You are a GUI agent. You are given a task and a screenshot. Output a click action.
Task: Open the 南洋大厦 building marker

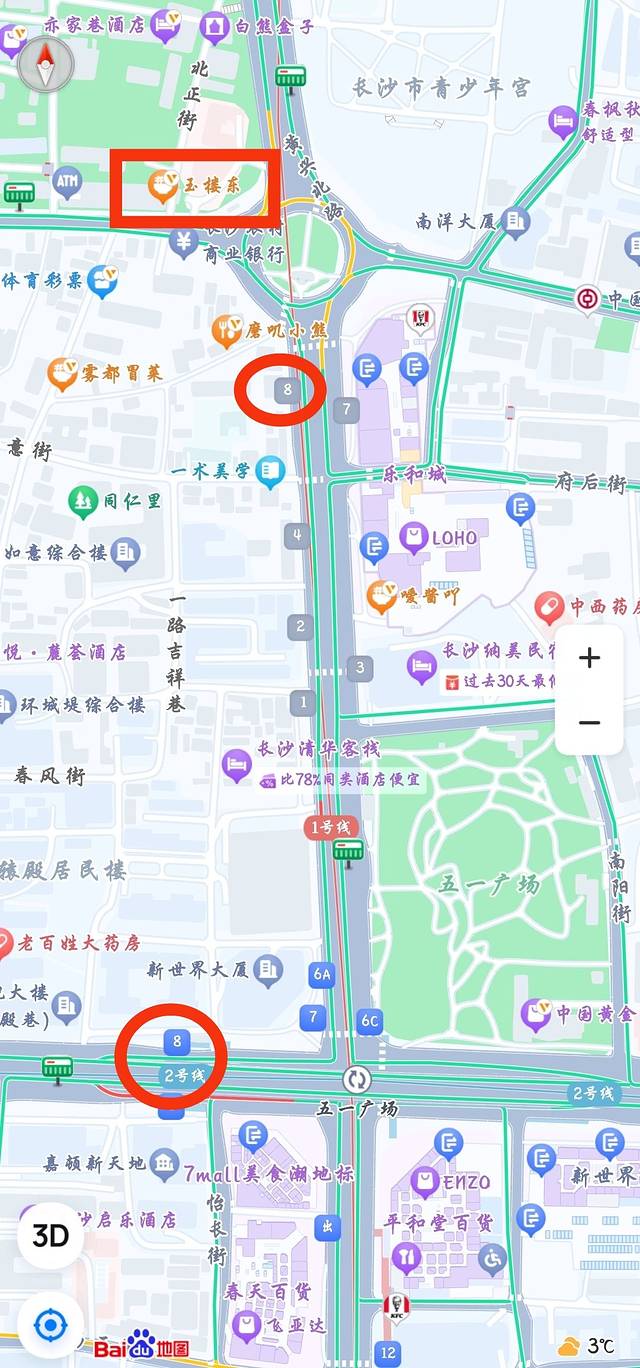515,221
